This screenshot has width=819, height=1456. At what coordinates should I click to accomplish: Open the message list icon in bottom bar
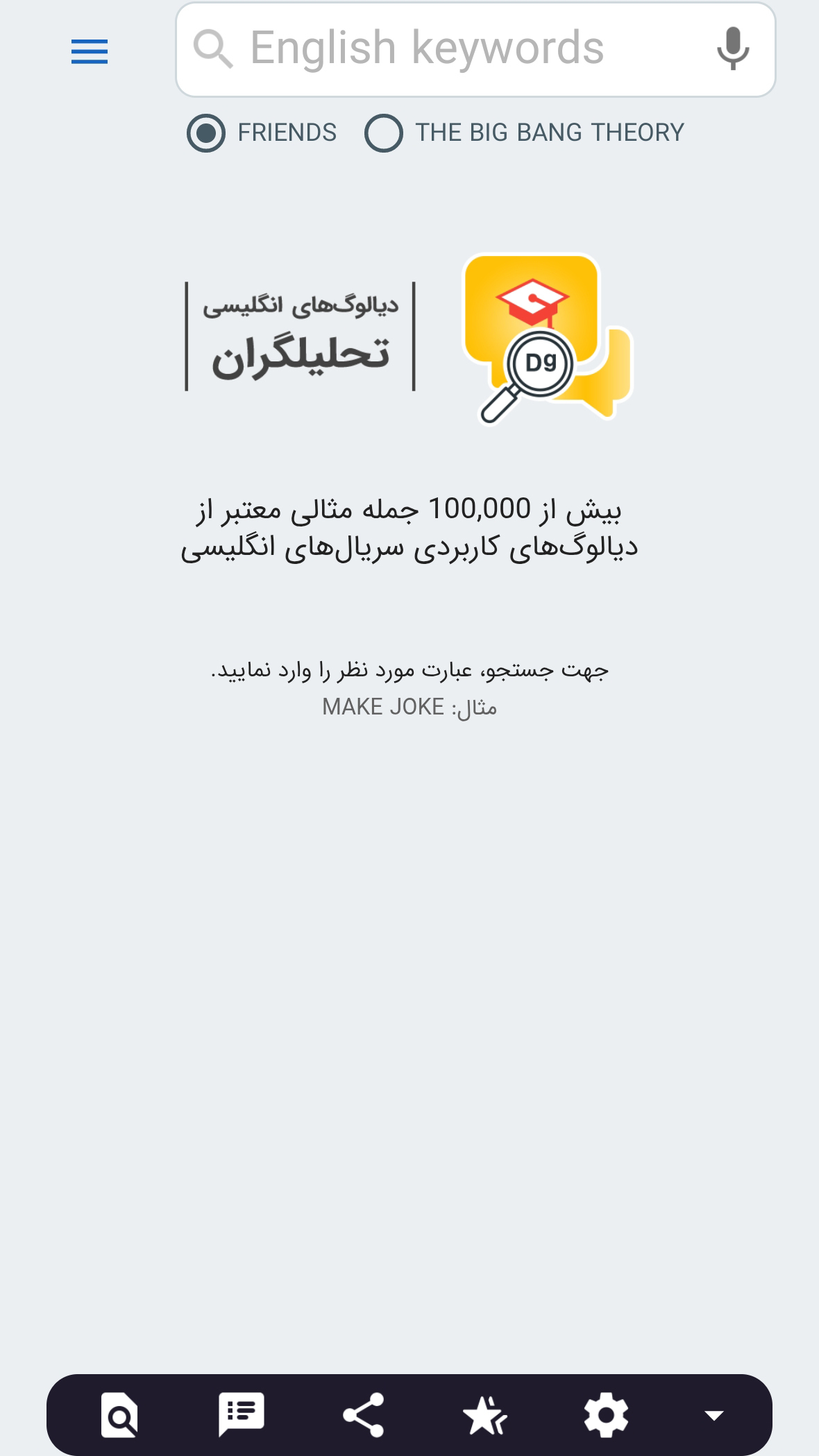click(x=241, y=1414)
